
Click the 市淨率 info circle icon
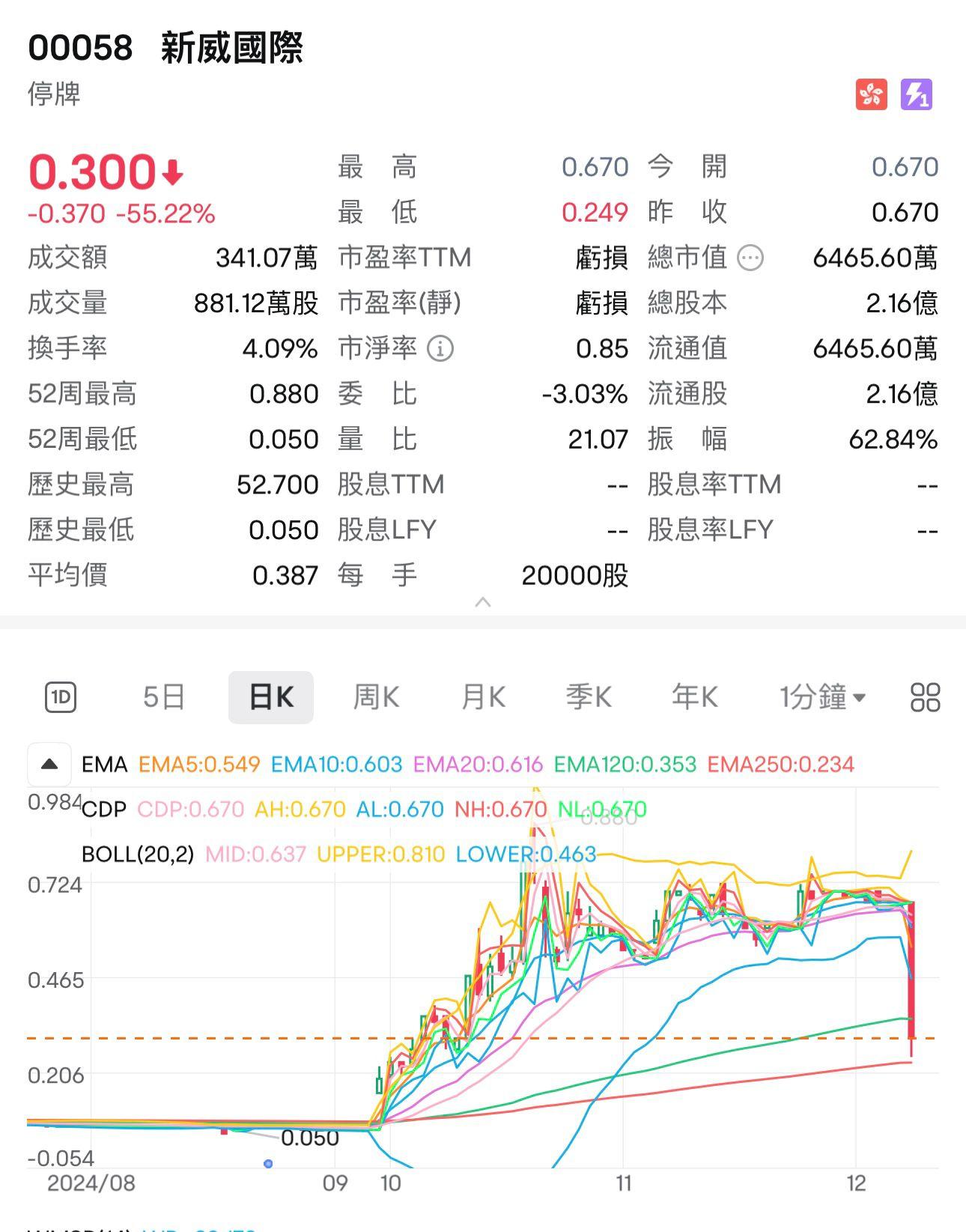440,348
